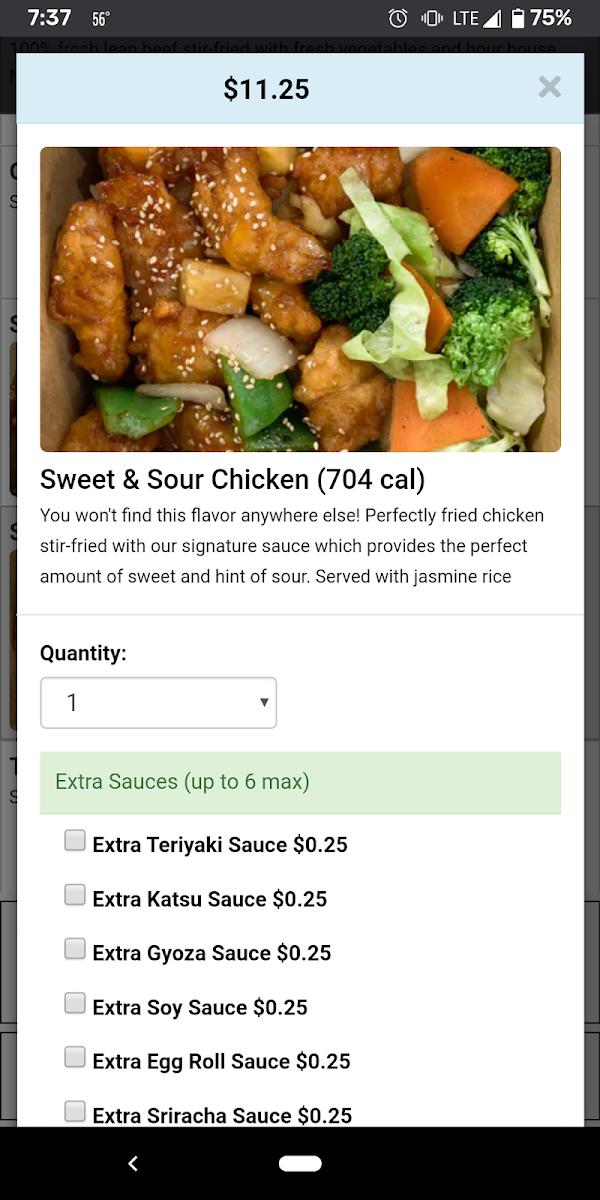
Task: Select the Extra Katsu Sauce checkbox
Action: pyautogui.click(x=75, y=896)
